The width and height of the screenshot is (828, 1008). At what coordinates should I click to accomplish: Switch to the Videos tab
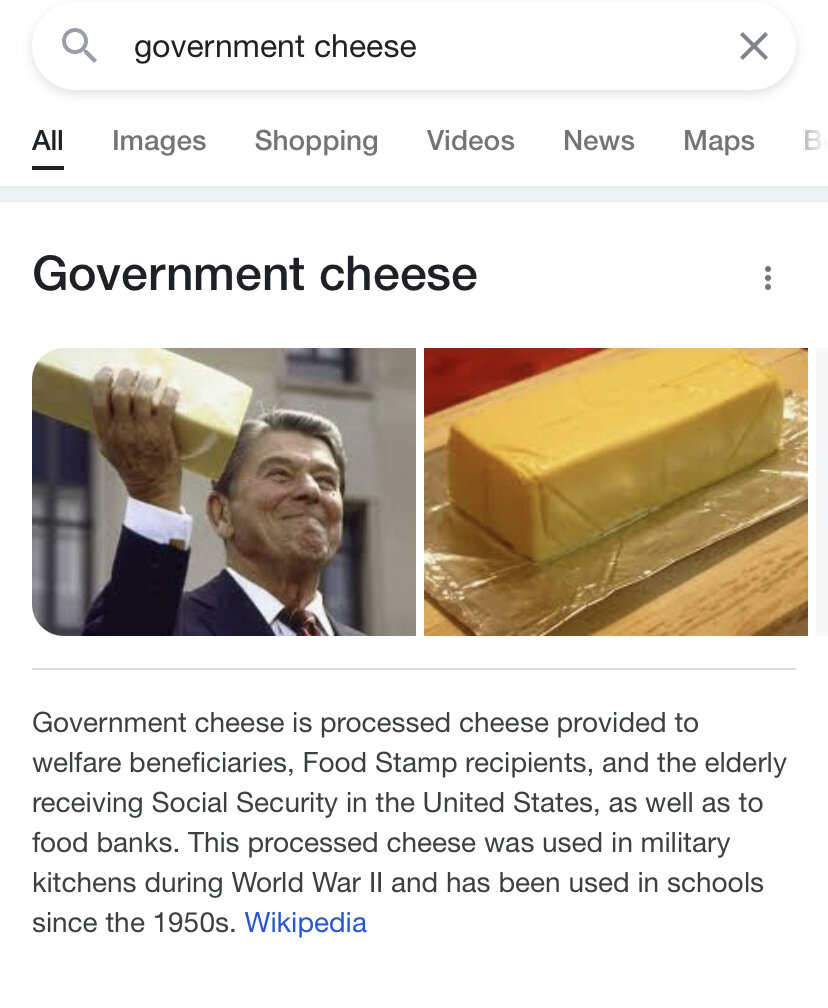(x=470, y=141)
